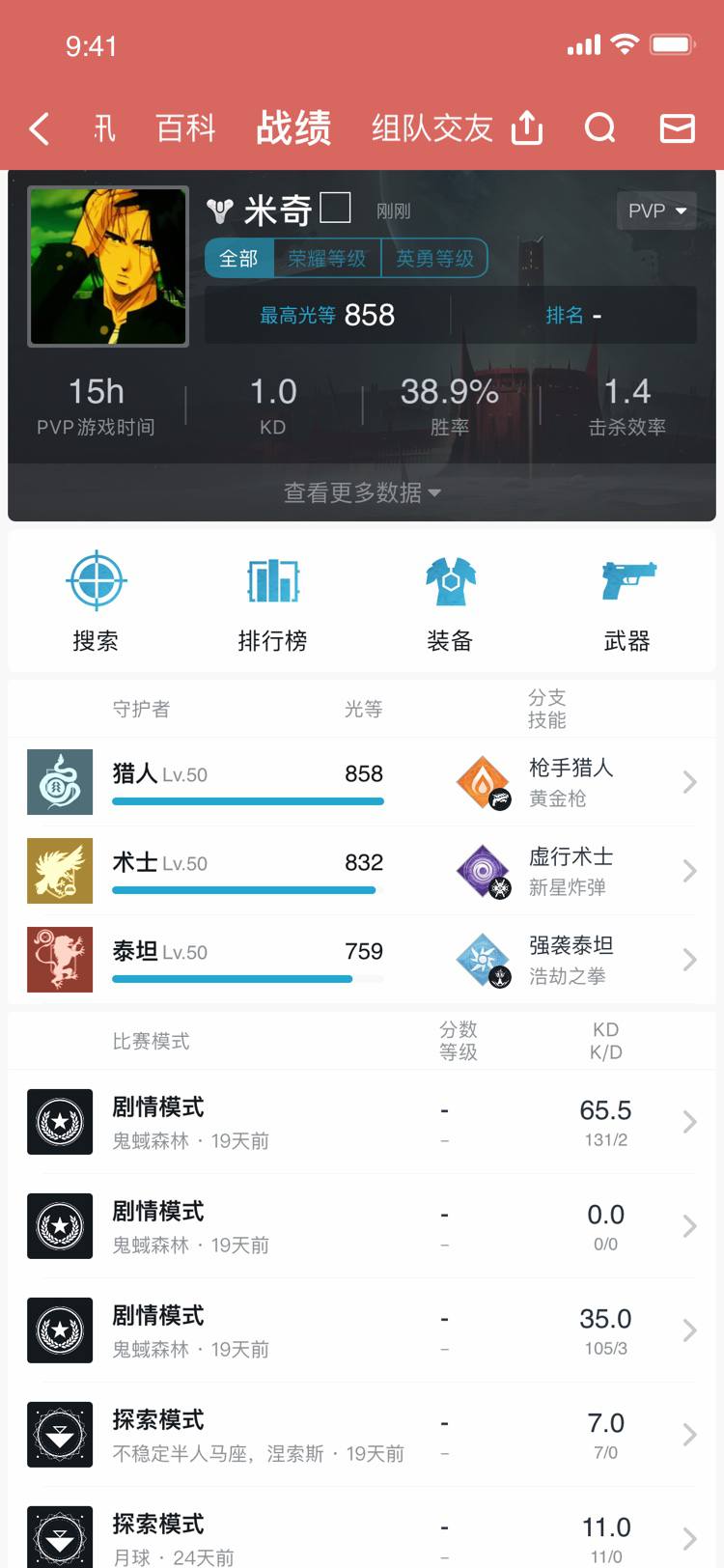The height and width of the screenshot is (1568, 724).
Task: Open the PVP mode dropdown
Action: tap(656, 210)
